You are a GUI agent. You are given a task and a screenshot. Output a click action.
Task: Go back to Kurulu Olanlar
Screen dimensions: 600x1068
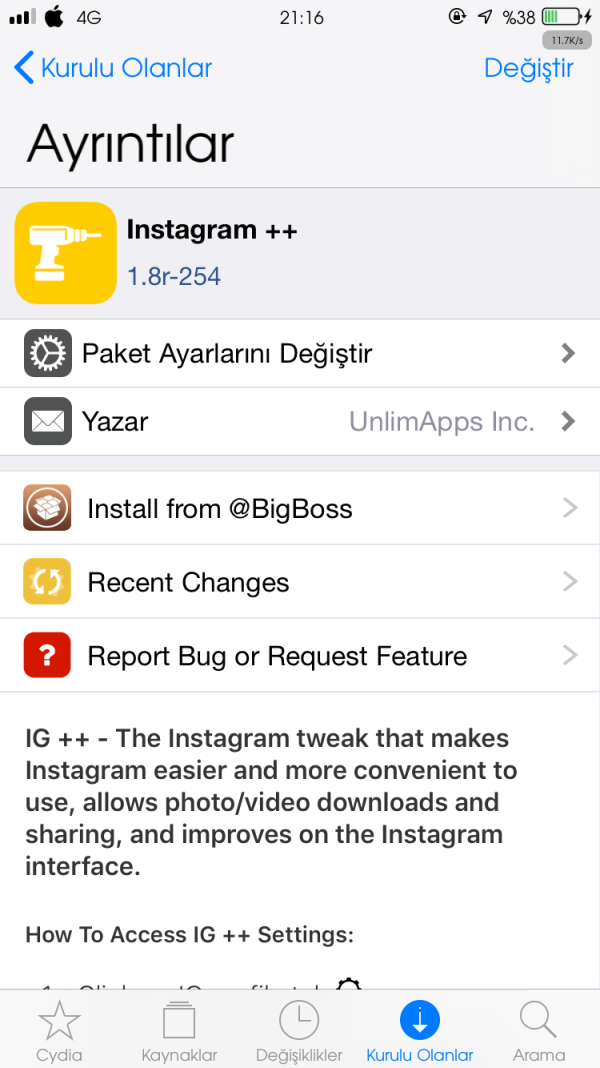click(x=112, y=68)
